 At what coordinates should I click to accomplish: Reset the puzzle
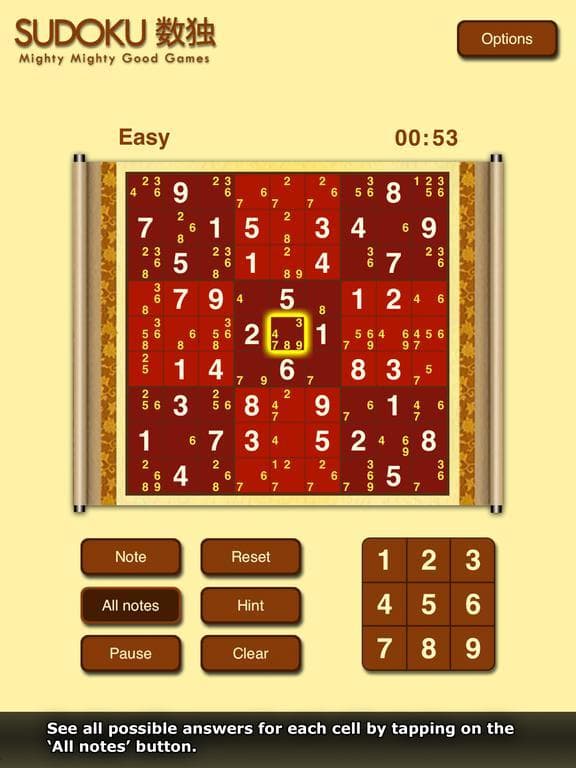[251, 556]
